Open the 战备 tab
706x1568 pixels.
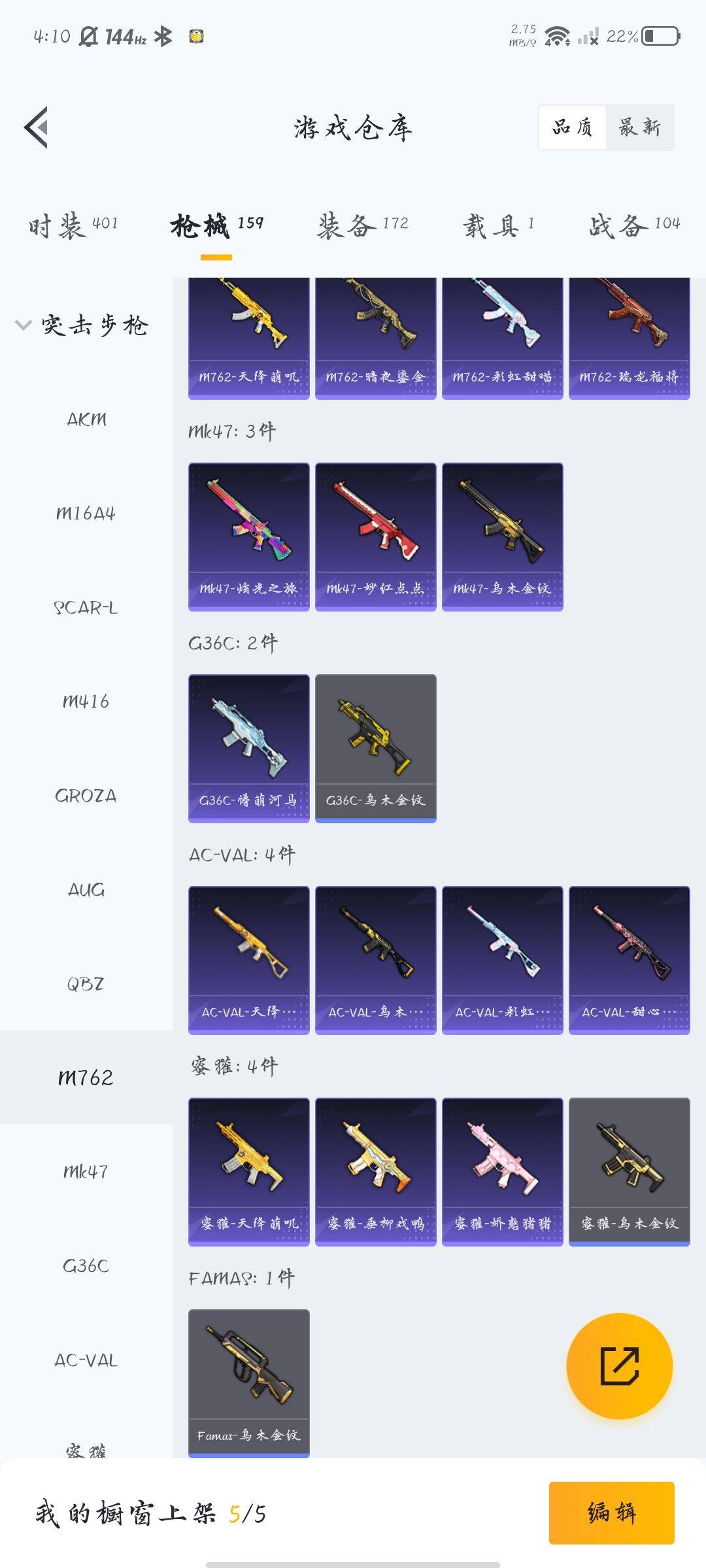pyautogui.click(x=634, y=225)
